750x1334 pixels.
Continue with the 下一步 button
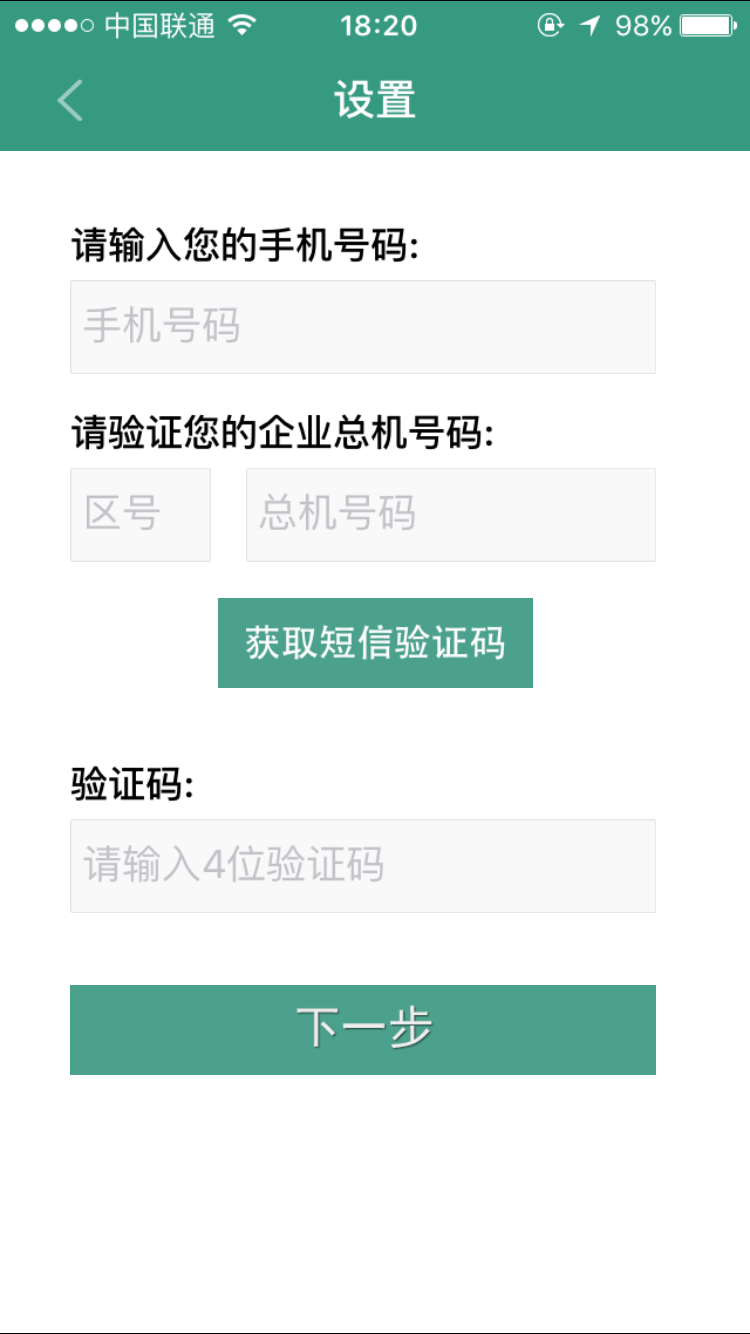point(363,1030)
